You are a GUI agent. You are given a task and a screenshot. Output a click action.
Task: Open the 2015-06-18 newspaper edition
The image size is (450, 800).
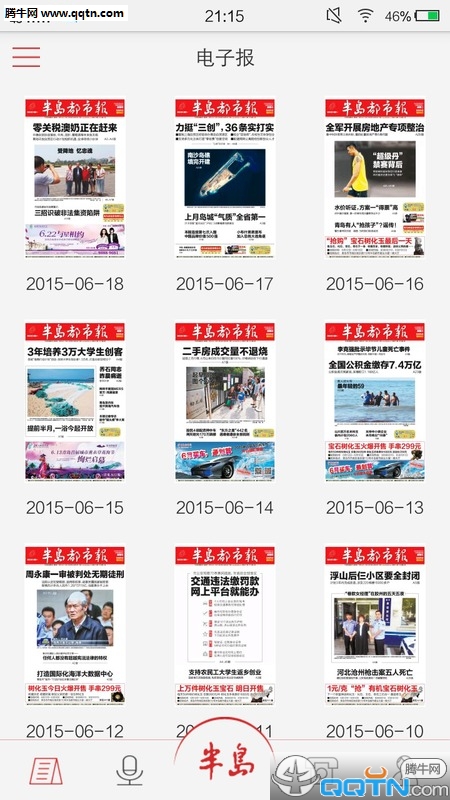pos(75,178)
